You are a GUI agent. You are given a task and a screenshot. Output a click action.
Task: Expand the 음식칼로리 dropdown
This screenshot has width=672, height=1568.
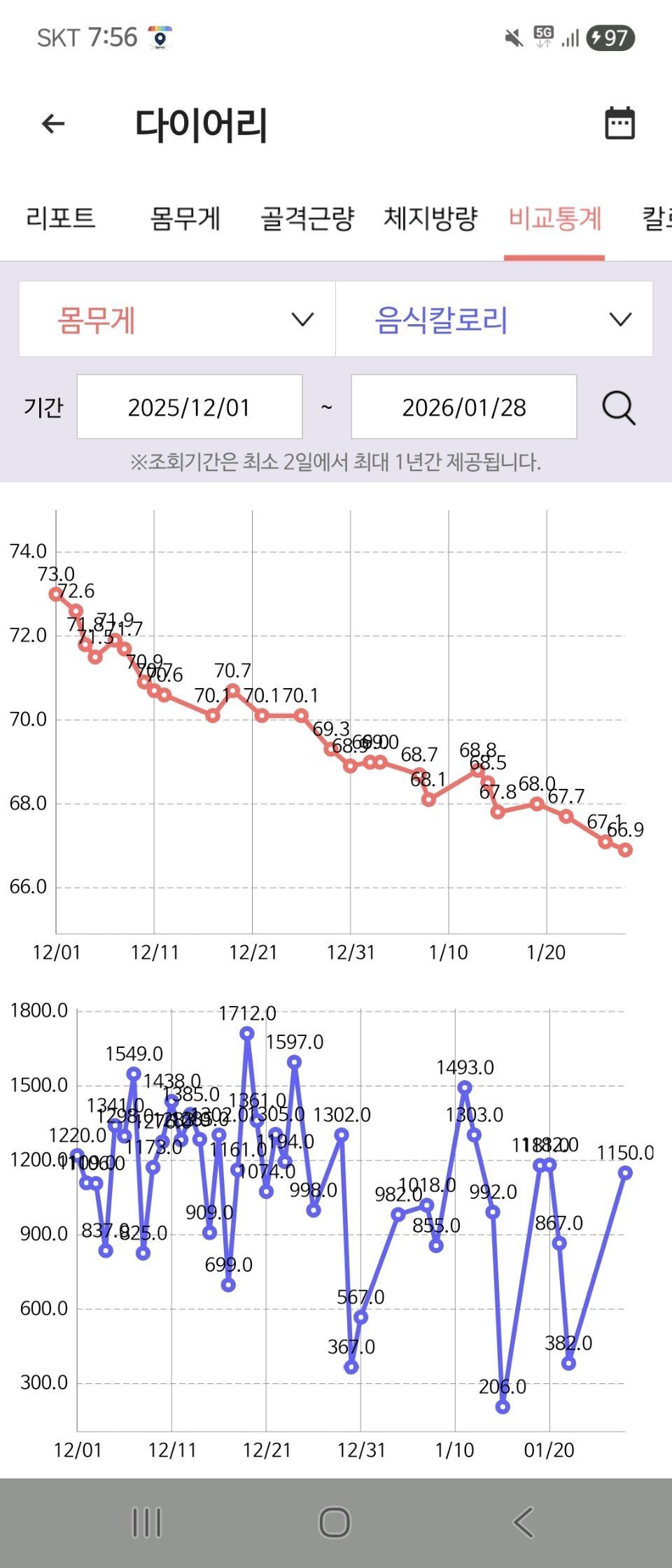(494, 320)
